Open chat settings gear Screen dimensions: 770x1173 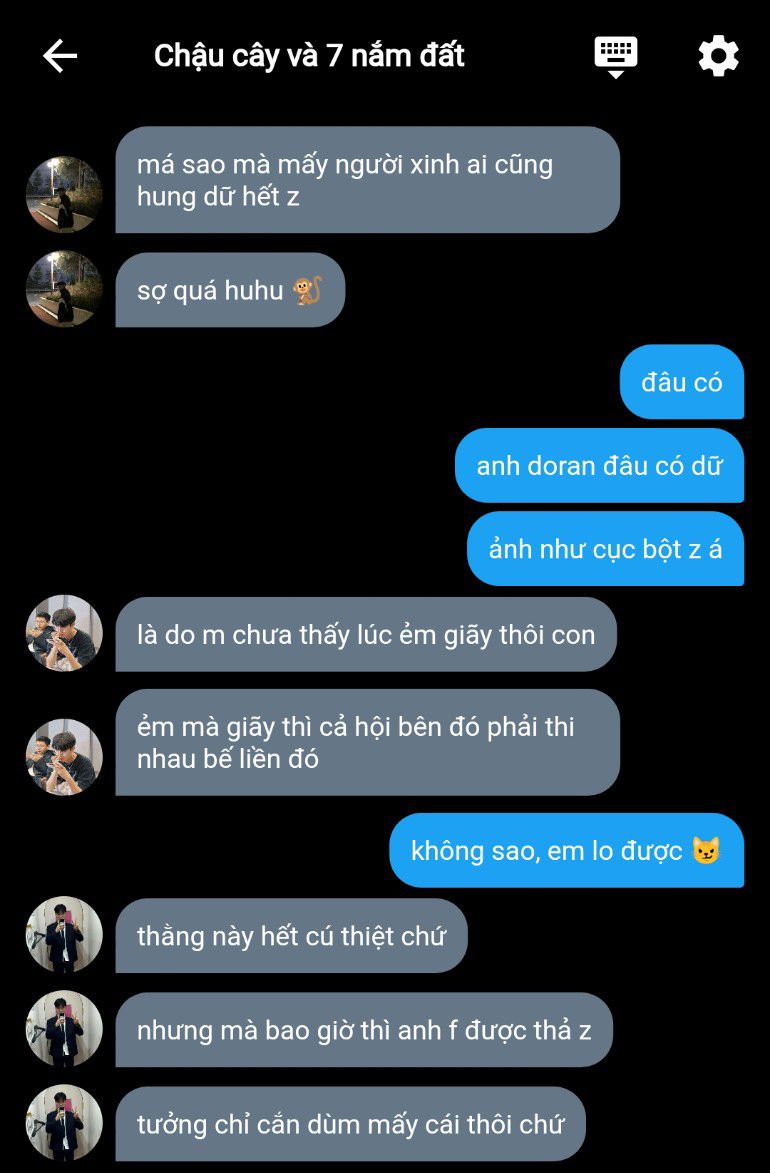(718, 56)
